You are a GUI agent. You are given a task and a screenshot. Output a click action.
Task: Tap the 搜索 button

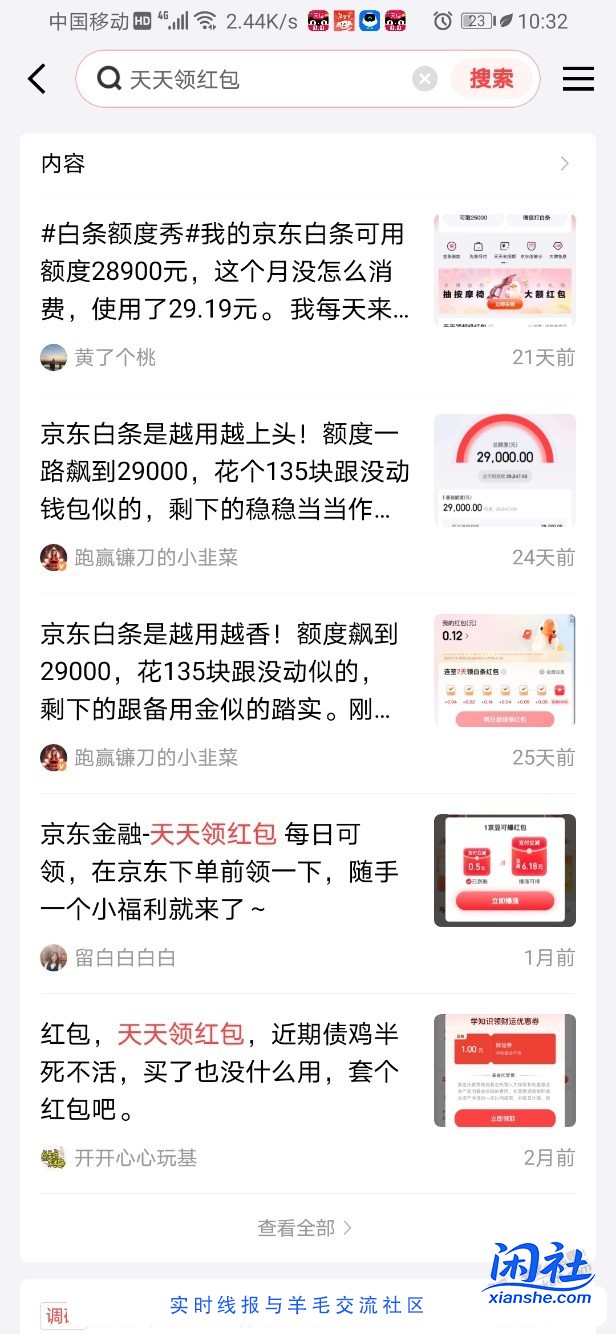point(491,79)
